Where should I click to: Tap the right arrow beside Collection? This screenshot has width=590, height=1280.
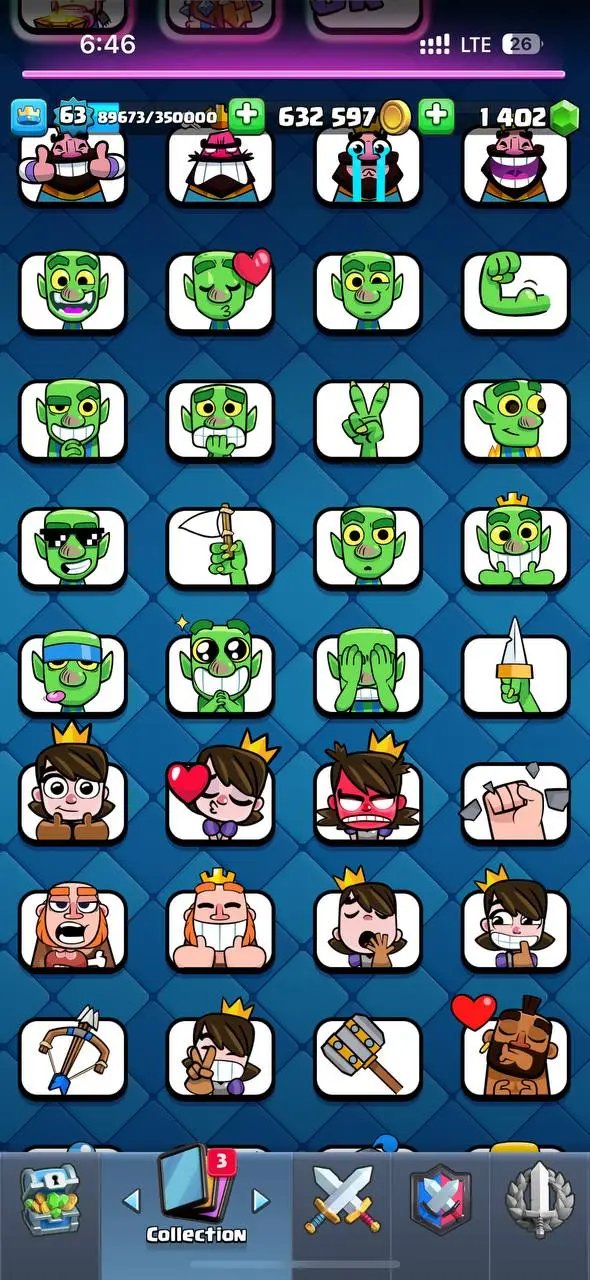point(260,1199)
